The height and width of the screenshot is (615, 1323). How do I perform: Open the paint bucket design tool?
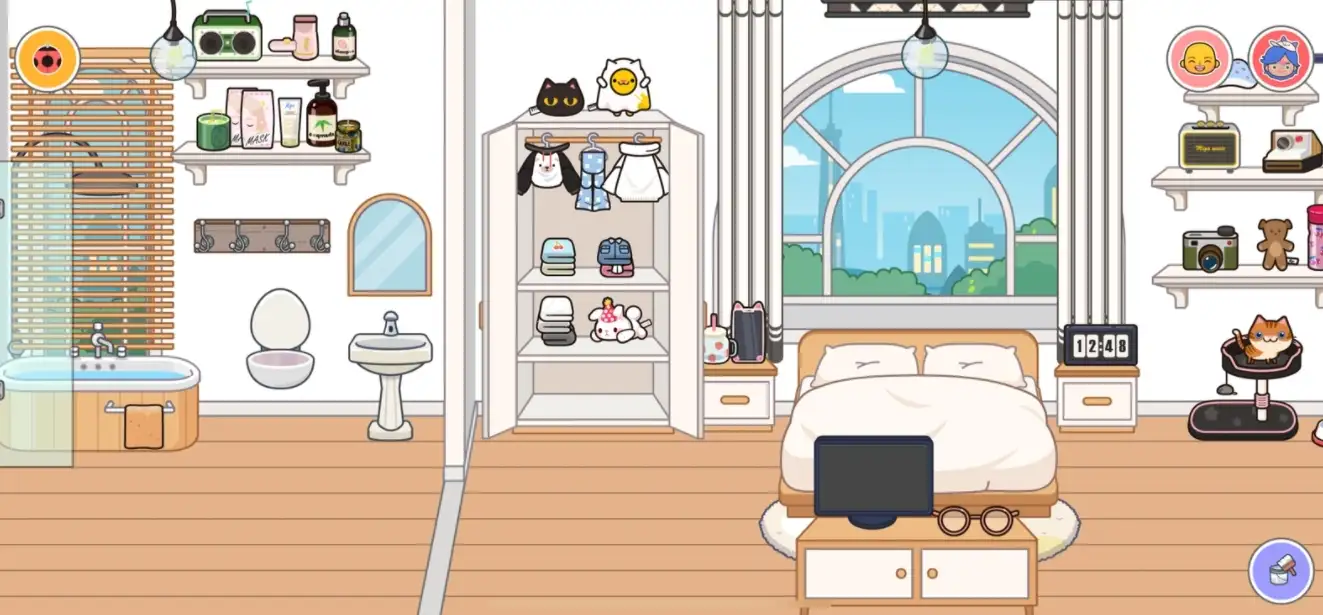(1280, 571)
